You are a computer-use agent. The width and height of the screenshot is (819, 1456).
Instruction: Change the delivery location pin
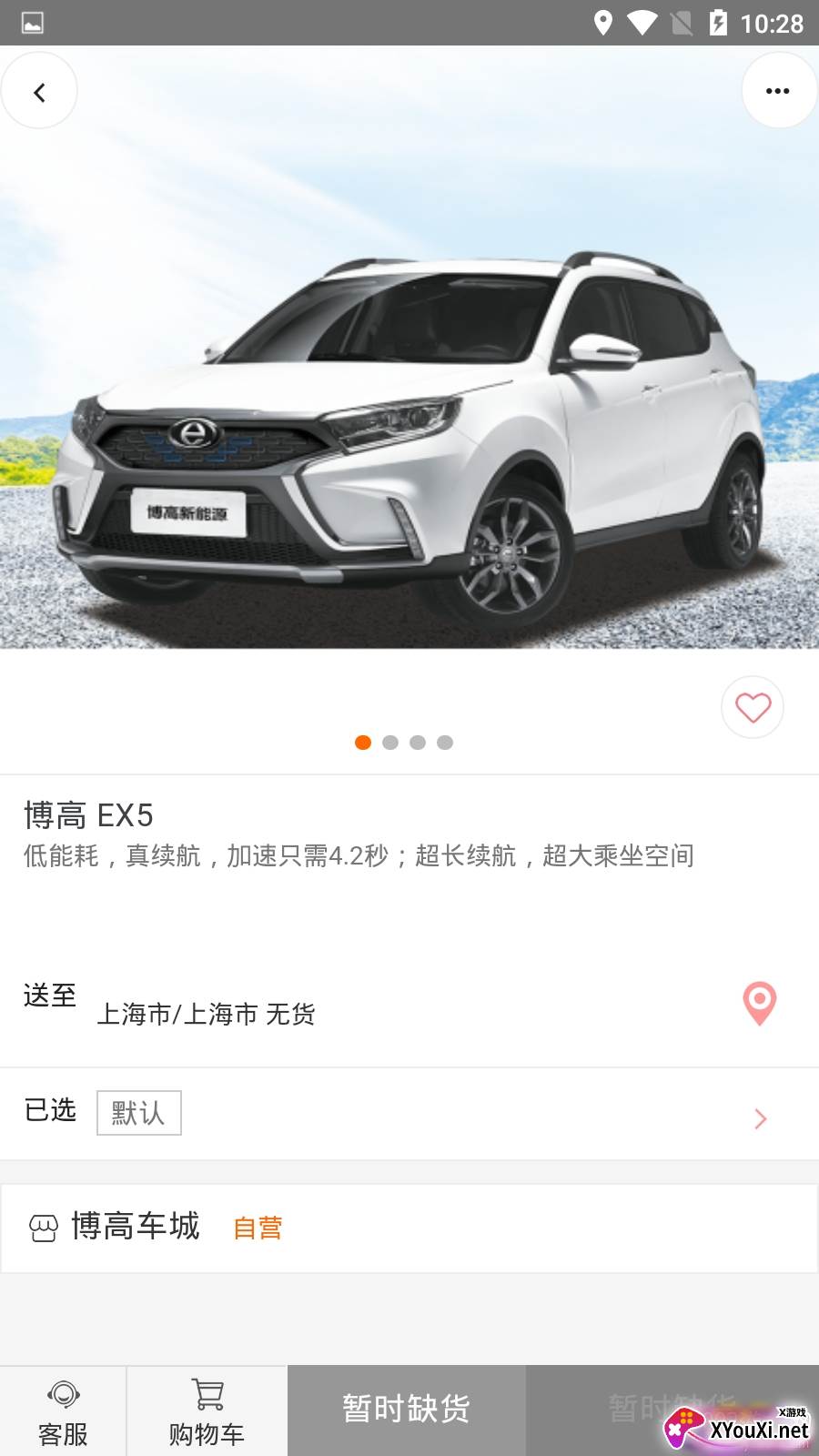tap(759, 1003)
